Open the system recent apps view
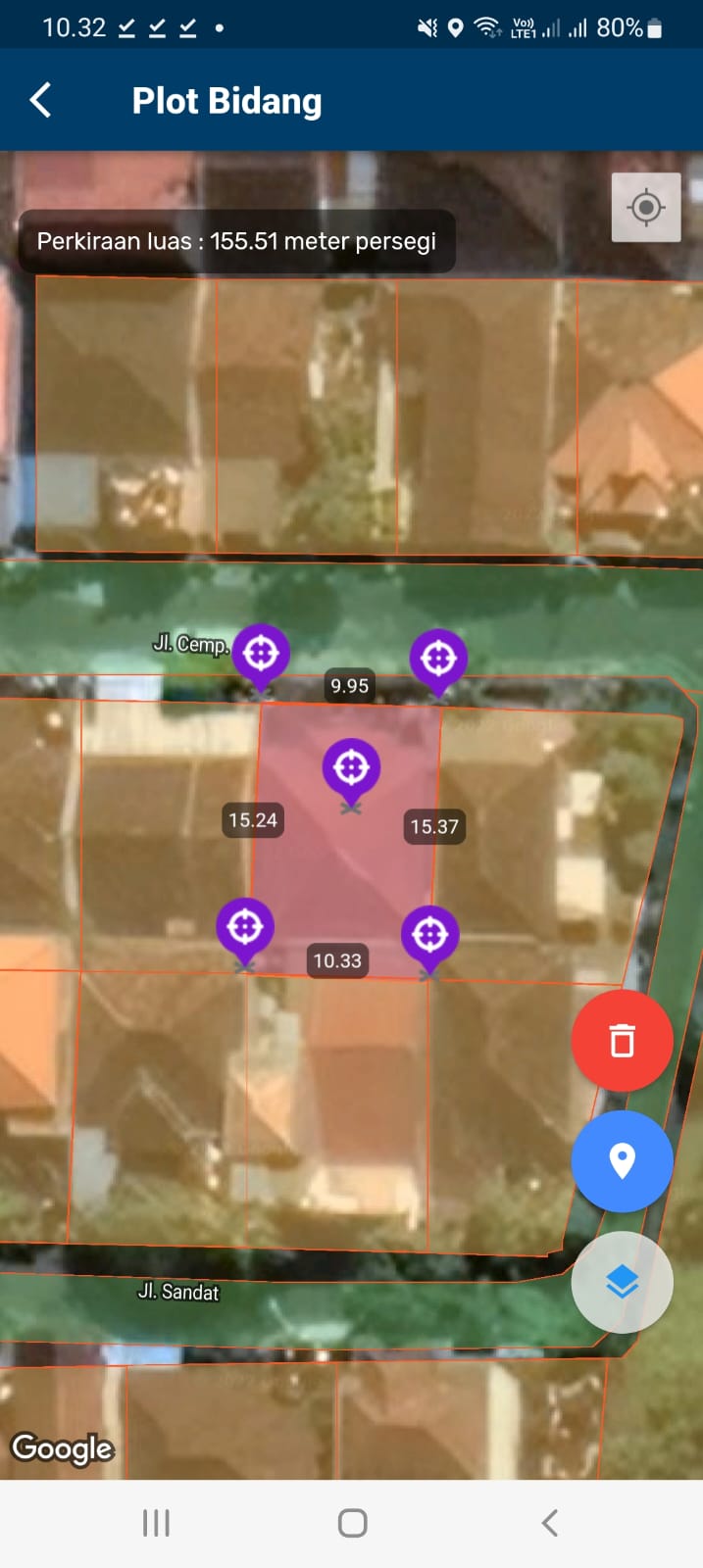 click(x=156, y=1523)
